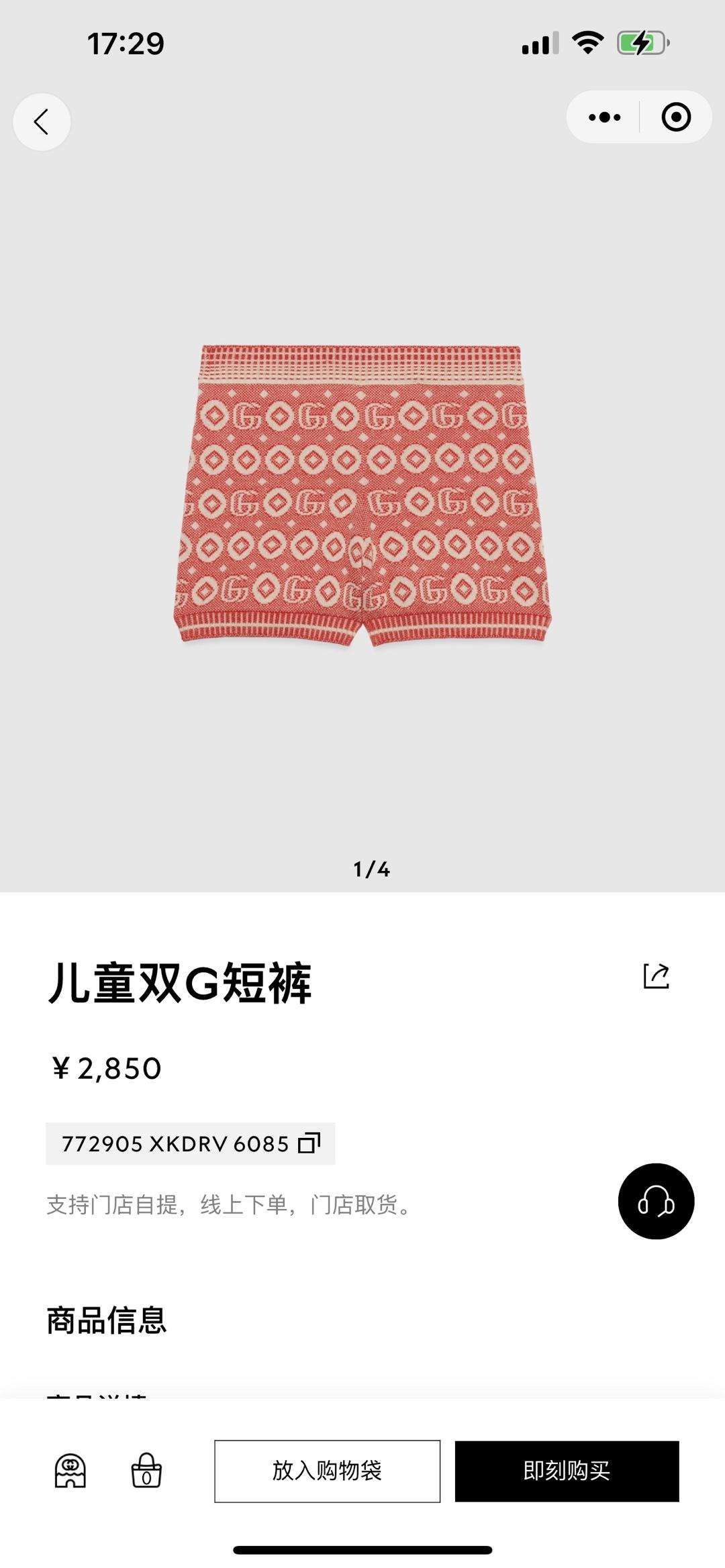
Task: Close the mini program with the circle icon
Action: click(x=675, y=117)
